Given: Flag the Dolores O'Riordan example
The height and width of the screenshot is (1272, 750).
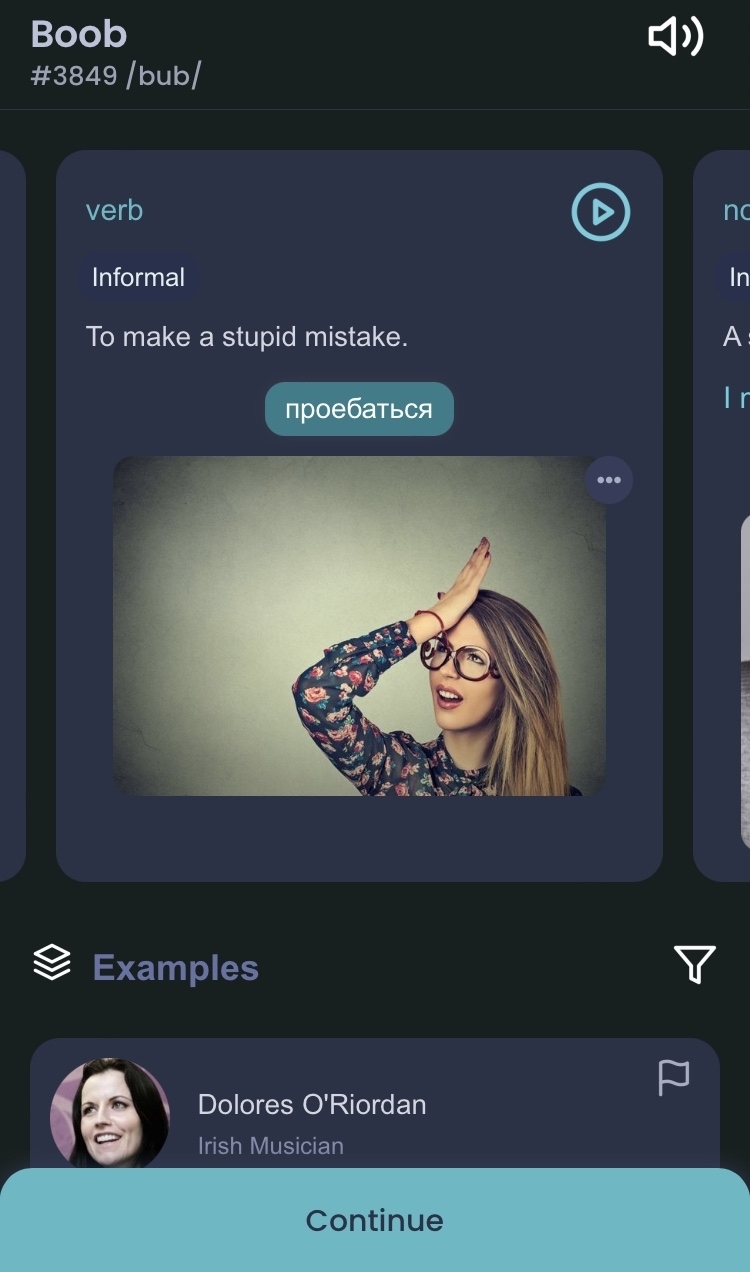Looking at the screenshot, I should pos(673,1078).
